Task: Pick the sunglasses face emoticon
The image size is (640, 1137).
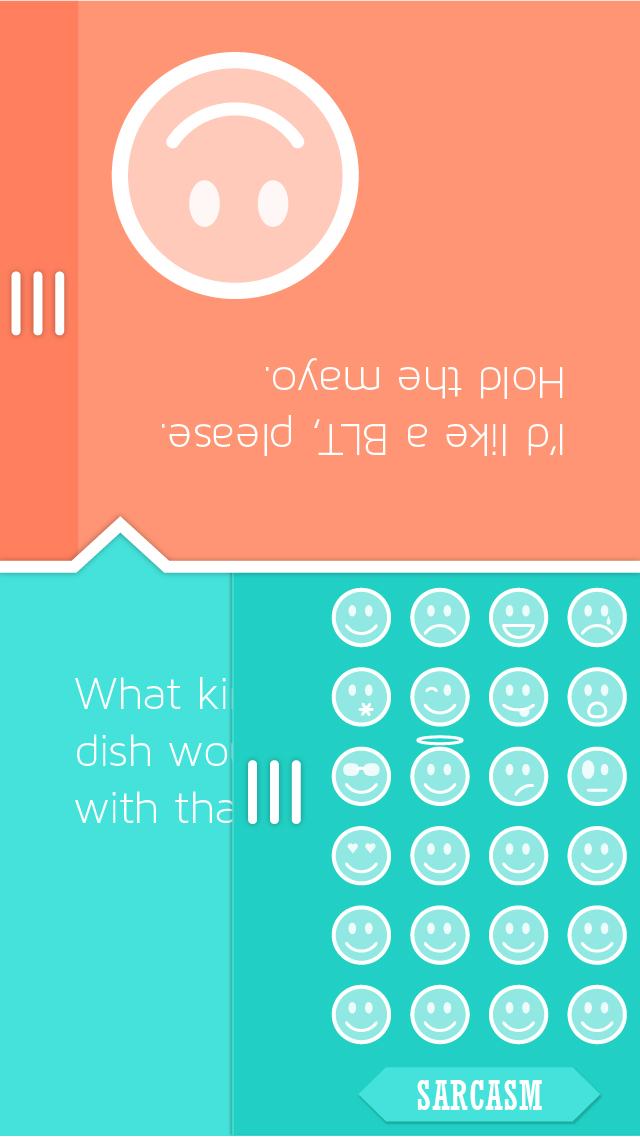Action: click(361, 776)
